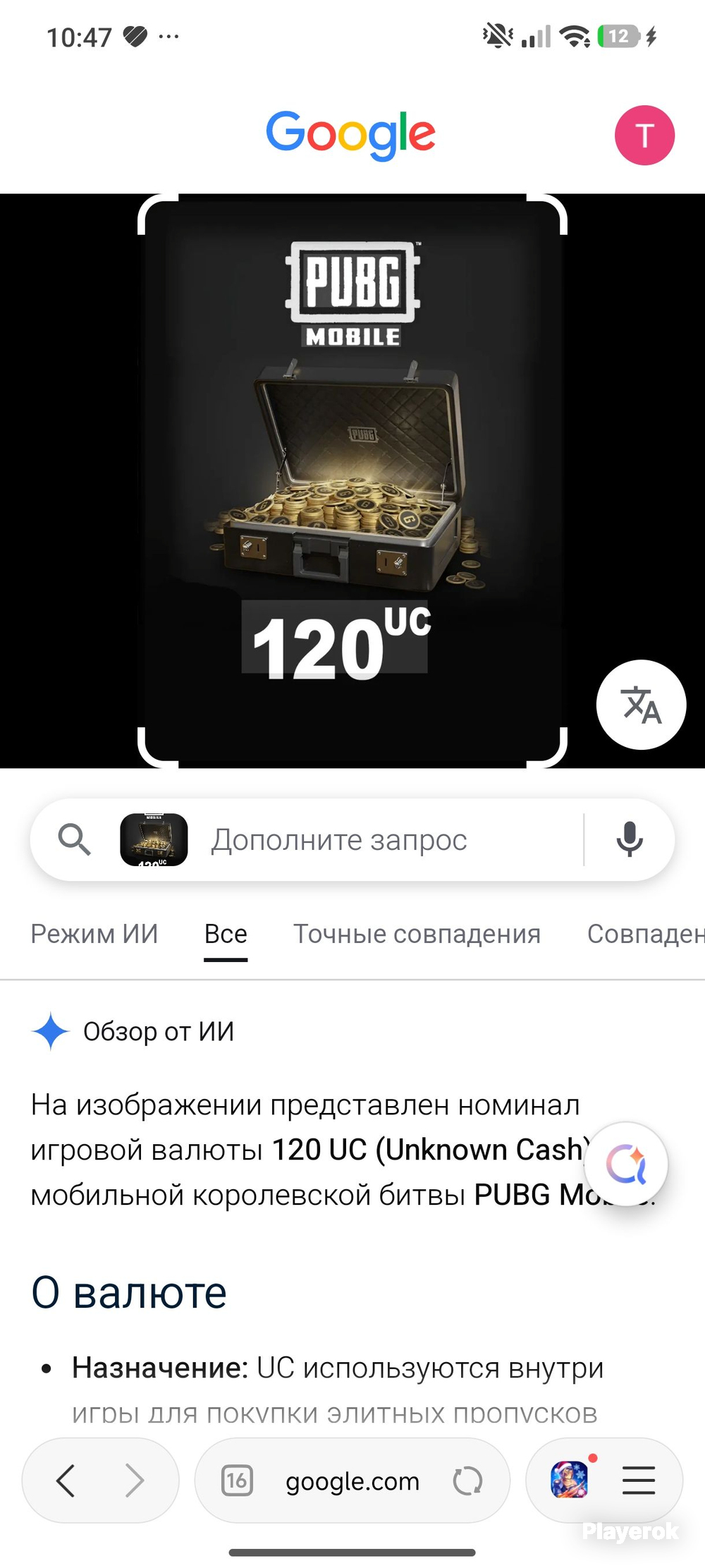Start voice search with the microphone
This screenshot has height=1568, width=705.
pyautogui.click(x=629, y=839)
